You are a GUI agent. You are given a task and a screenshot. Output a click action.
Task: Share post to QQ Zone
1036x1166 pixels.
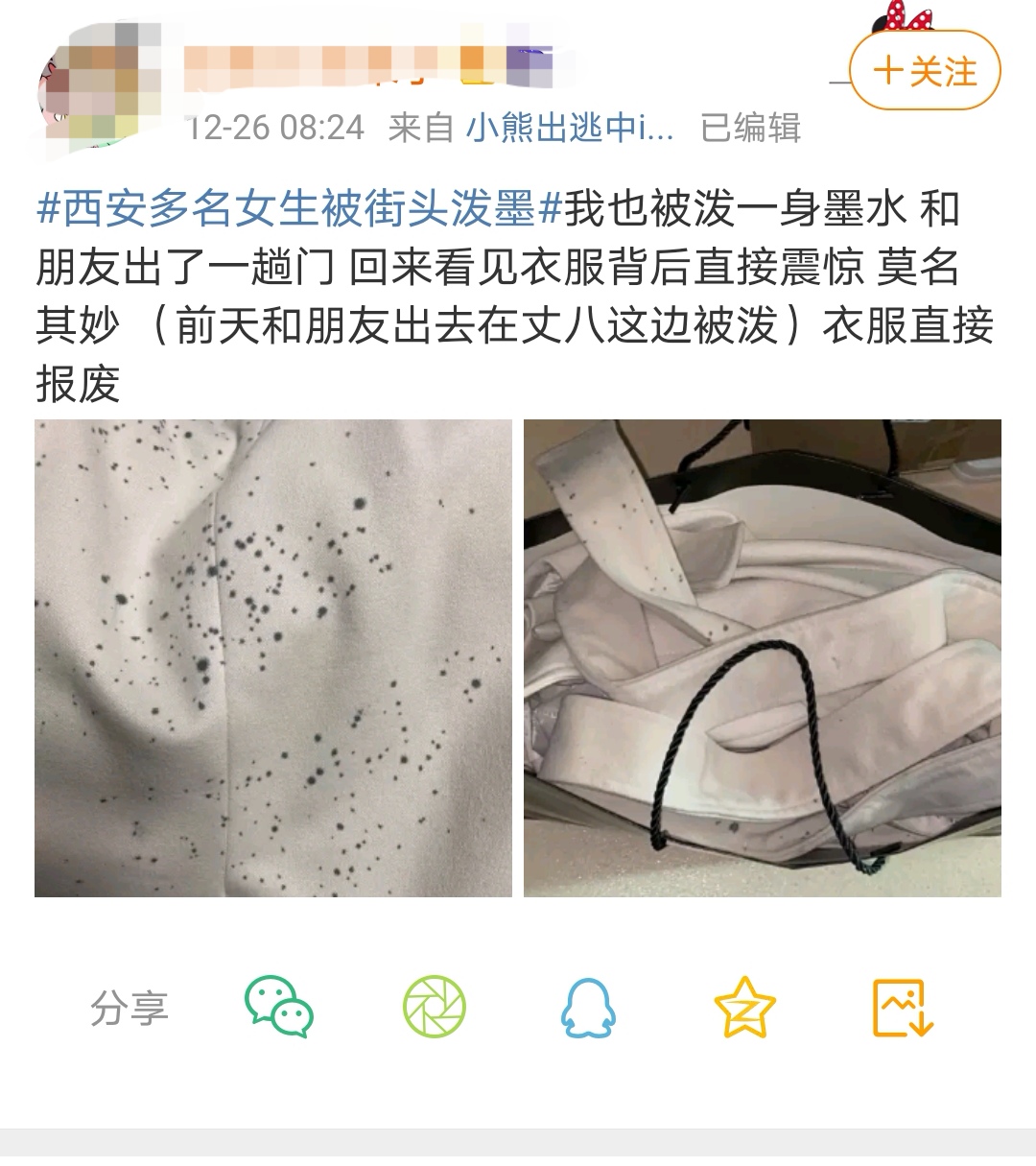744,1007
